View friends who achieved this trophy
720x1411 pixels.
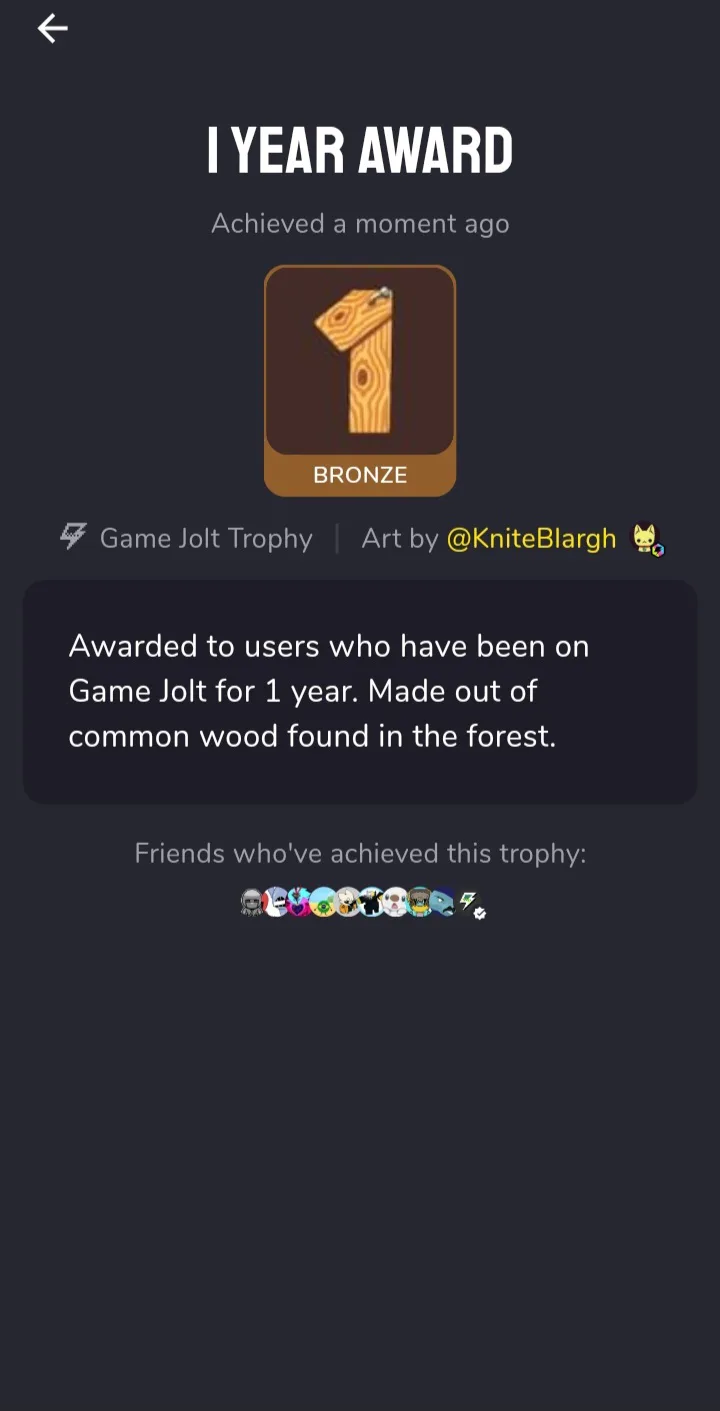tap(362, 904)
